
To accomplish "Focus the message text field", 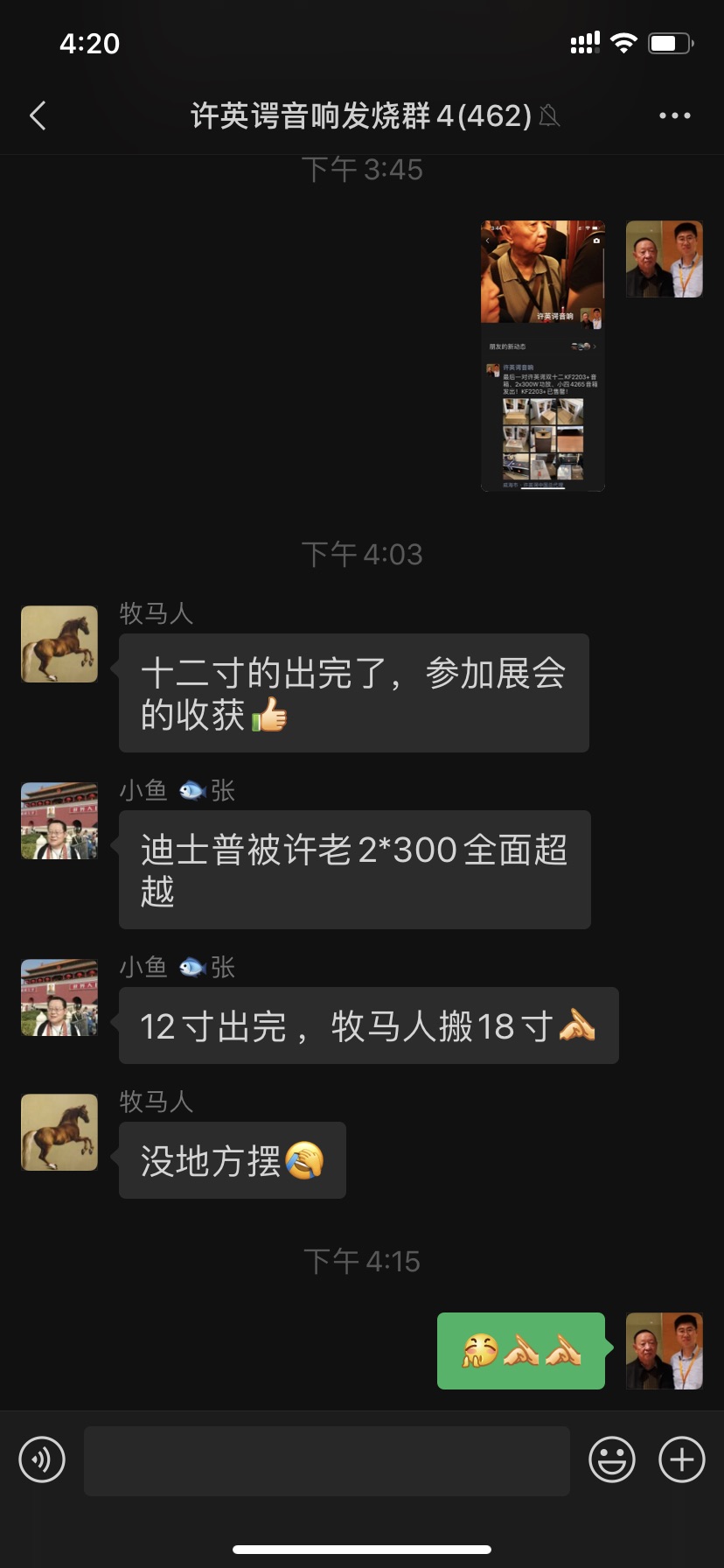I will pos(326,1460).
